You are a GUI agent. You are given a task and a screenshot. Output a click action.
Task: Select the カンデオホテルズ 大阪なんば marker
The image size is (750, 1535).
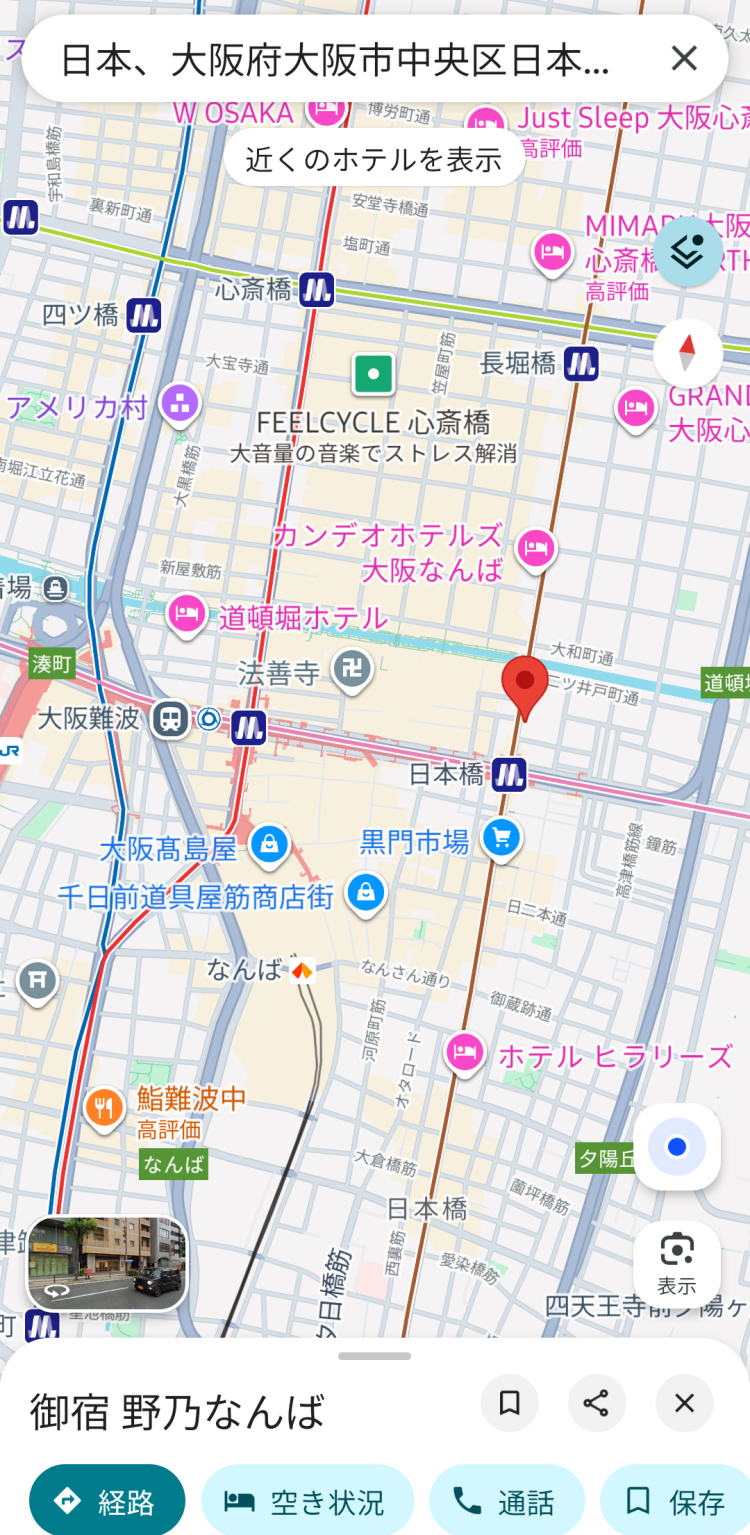(536, 547)
